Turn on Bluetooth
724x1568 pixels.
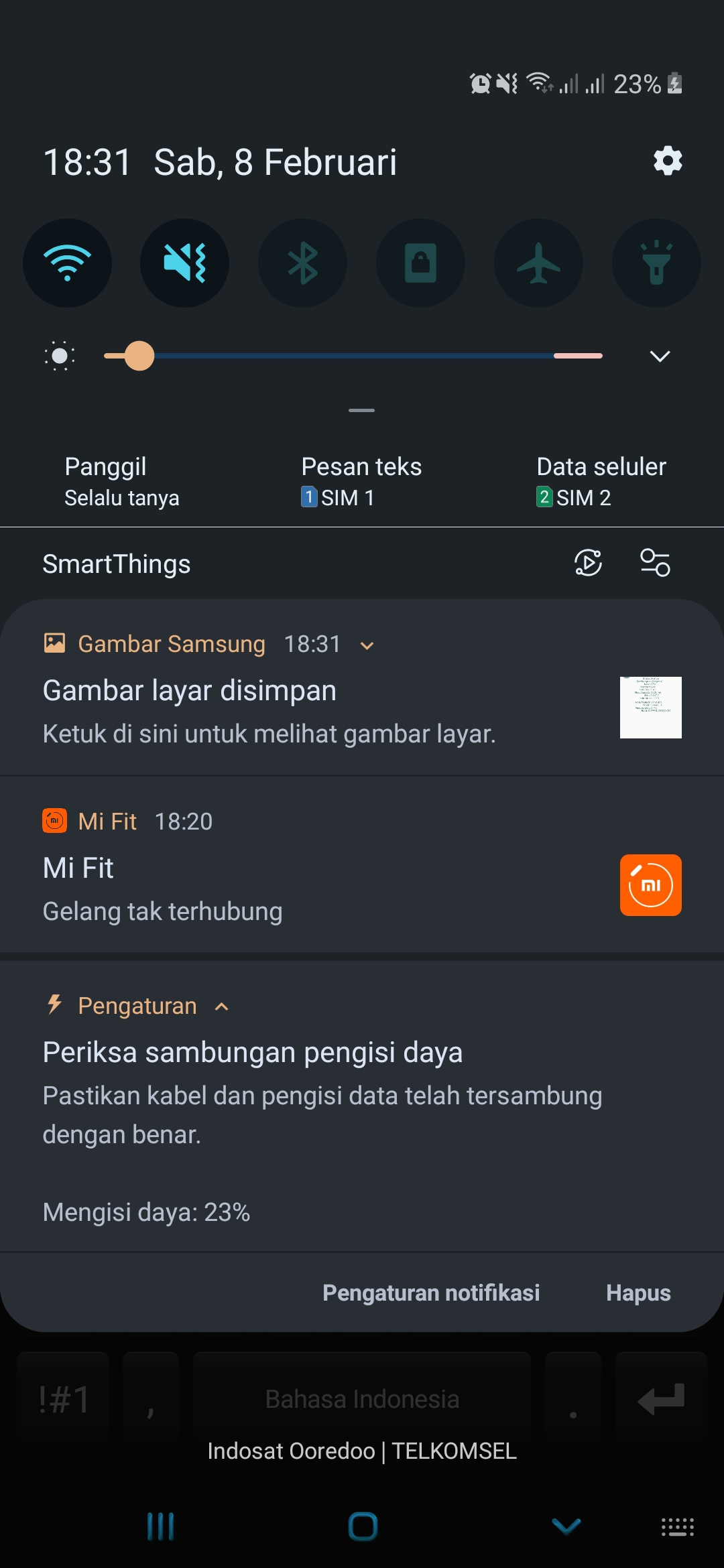(x=303, y=263)
